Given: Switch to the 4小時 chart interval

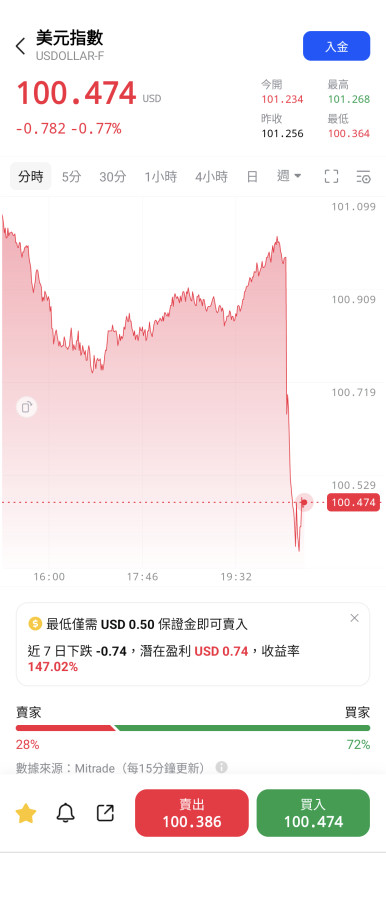Looking at the screenshot, I should coord(211,176).
